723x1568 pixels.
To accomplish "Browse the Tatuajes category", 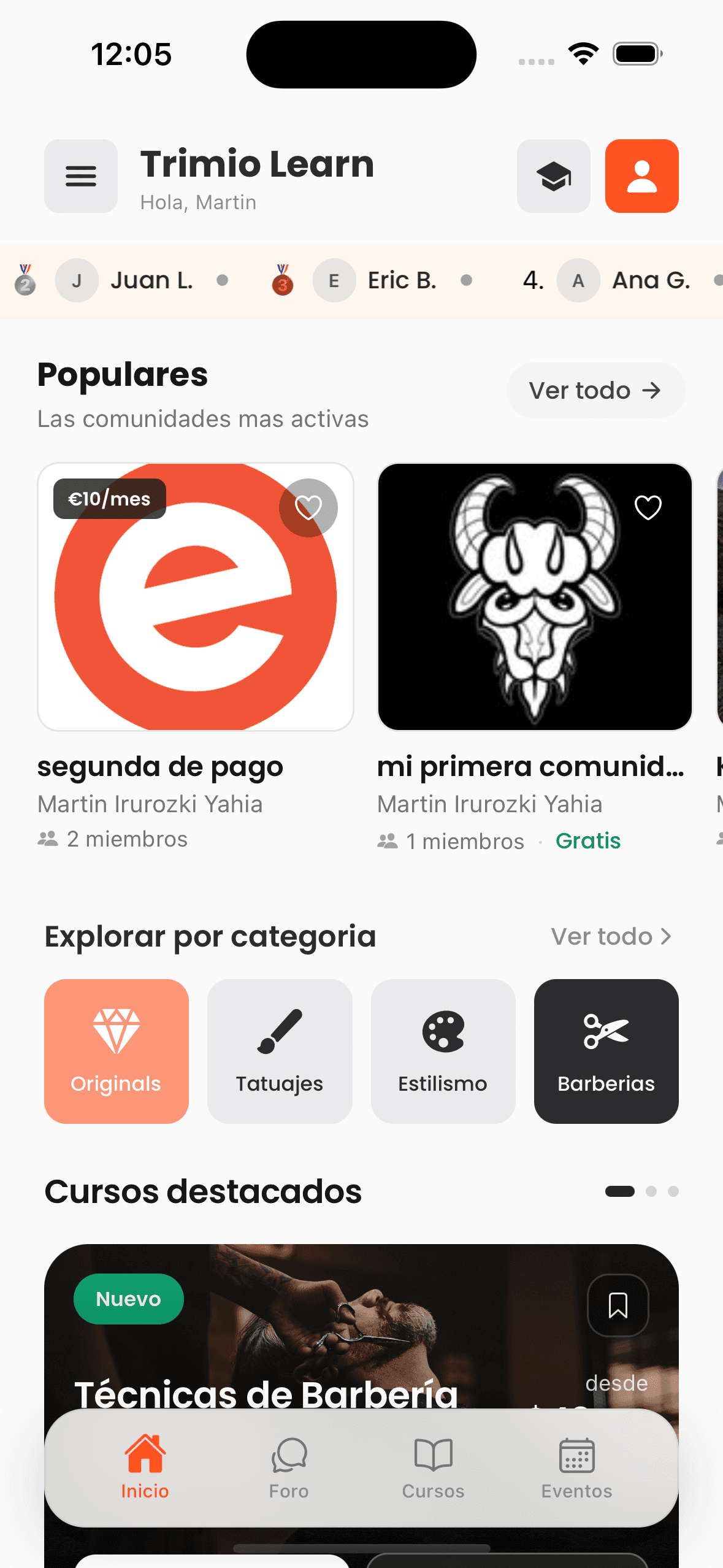I will (x=280, y=1051).
